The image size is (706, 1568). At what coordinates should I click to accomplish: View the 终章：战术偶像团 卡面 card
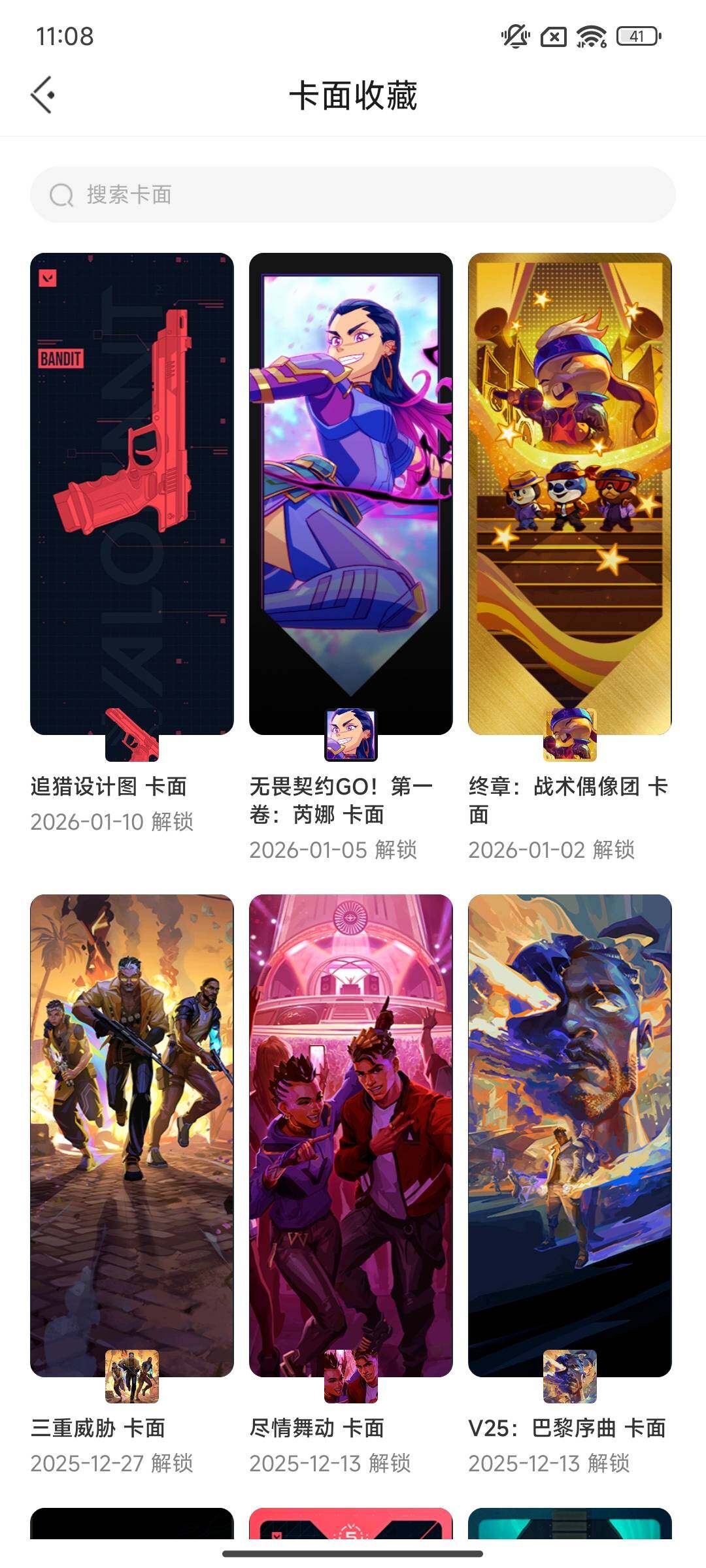point(570,494)
